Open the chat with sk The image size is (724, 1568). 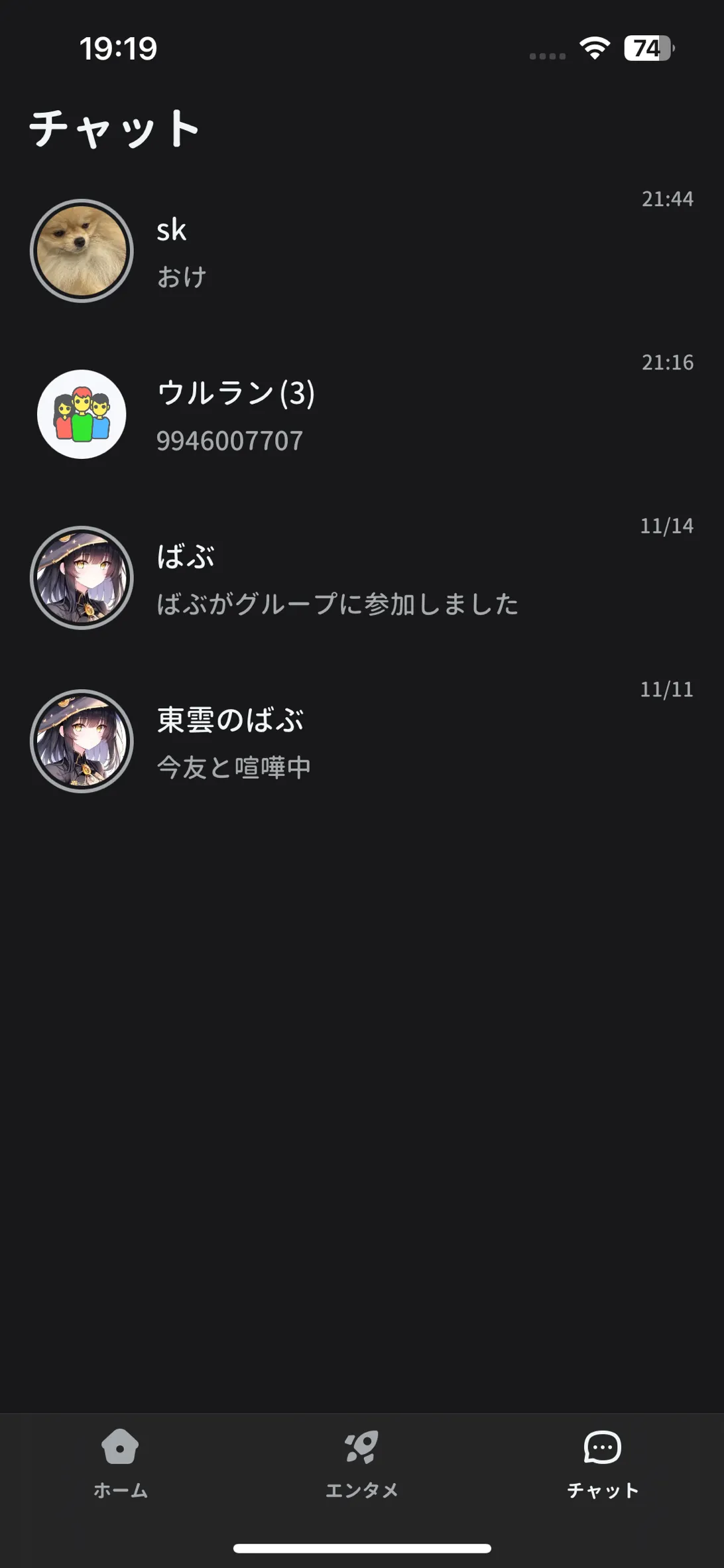point(361,251)
